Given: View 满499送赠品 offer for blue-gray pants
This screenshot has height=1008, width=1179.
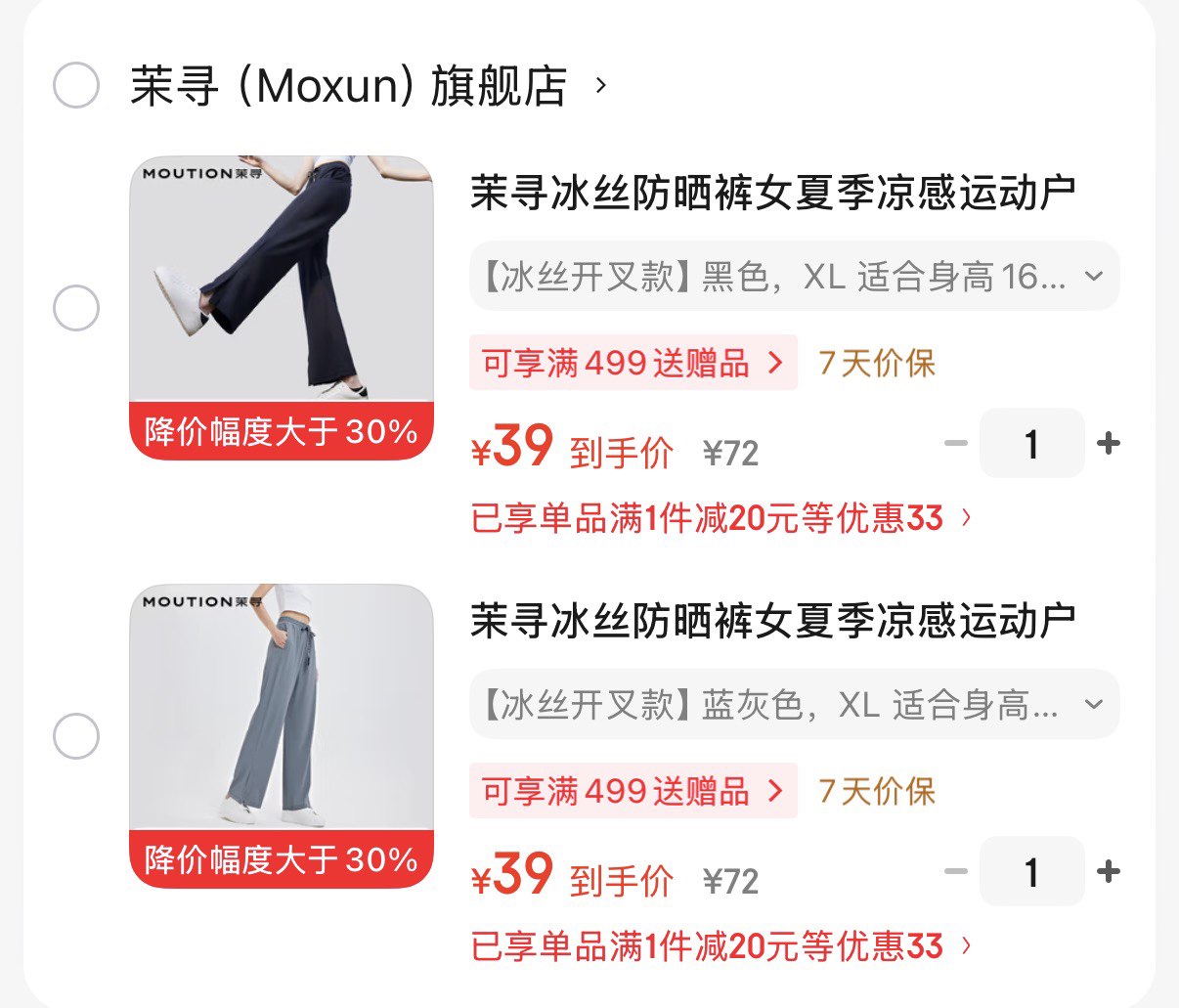Looking at the screenshot, I should [x=633, y=792].
